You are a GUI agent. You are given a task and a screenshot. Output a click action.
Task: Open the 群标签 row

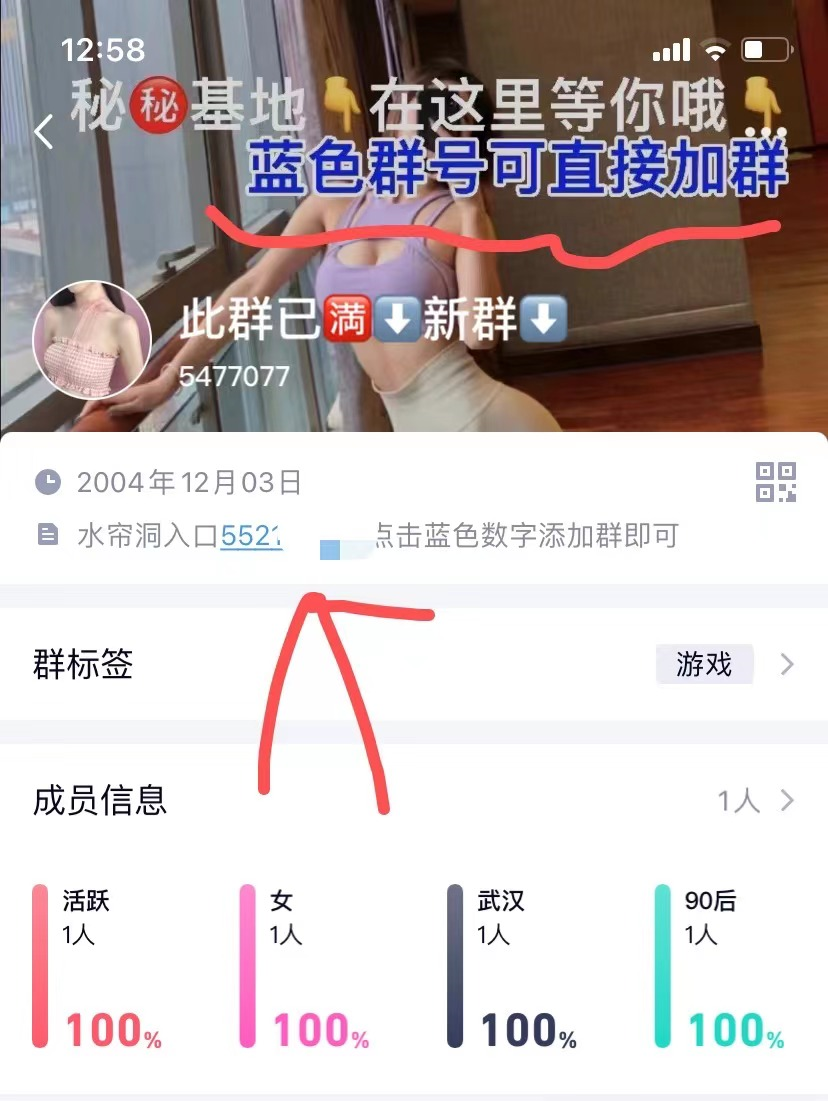click(414, 664)
